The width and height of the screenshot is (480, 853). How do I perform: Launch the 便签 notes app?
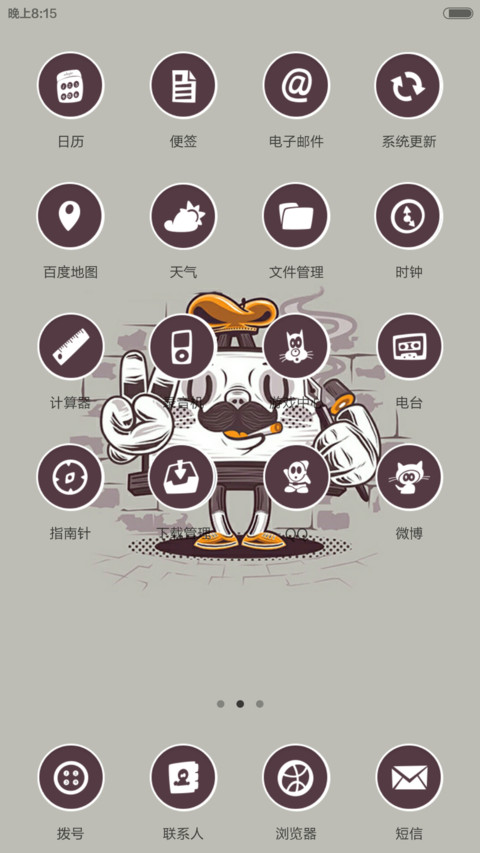(183, 85)
